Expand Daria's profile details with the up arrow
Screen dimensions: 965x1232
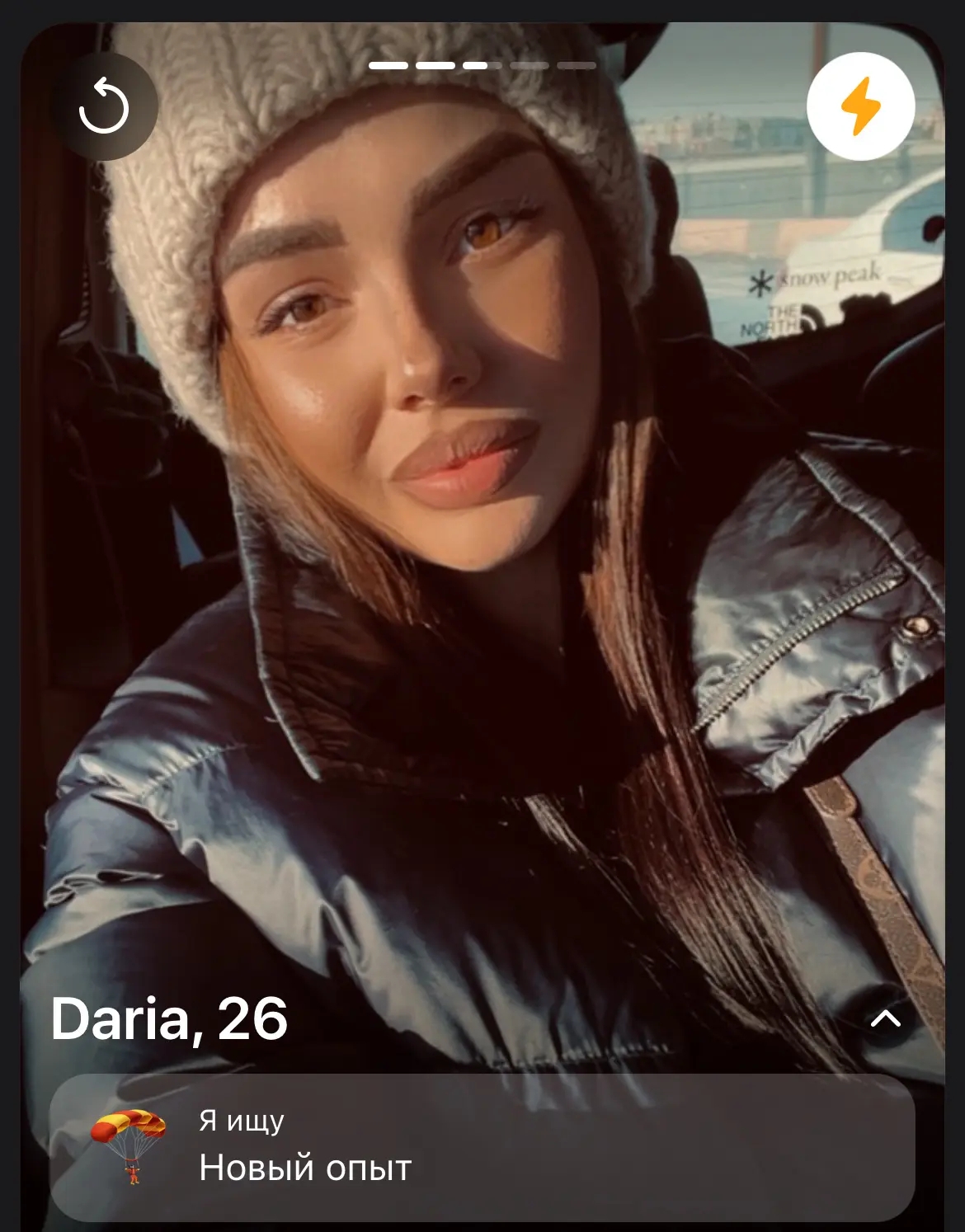[x=885, y=1019]
